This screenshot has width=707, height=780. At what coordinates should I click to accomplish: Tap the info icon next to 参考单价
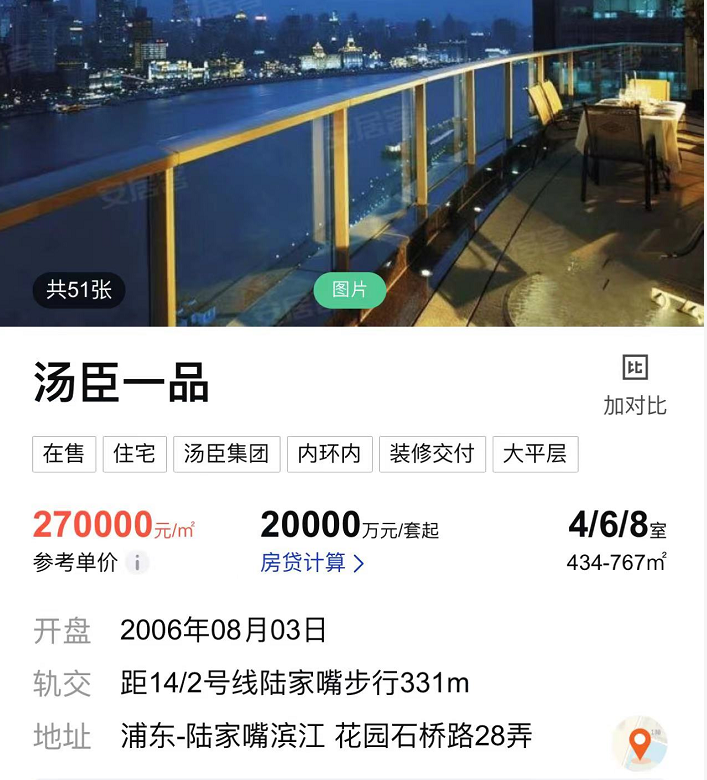point(137,563)
